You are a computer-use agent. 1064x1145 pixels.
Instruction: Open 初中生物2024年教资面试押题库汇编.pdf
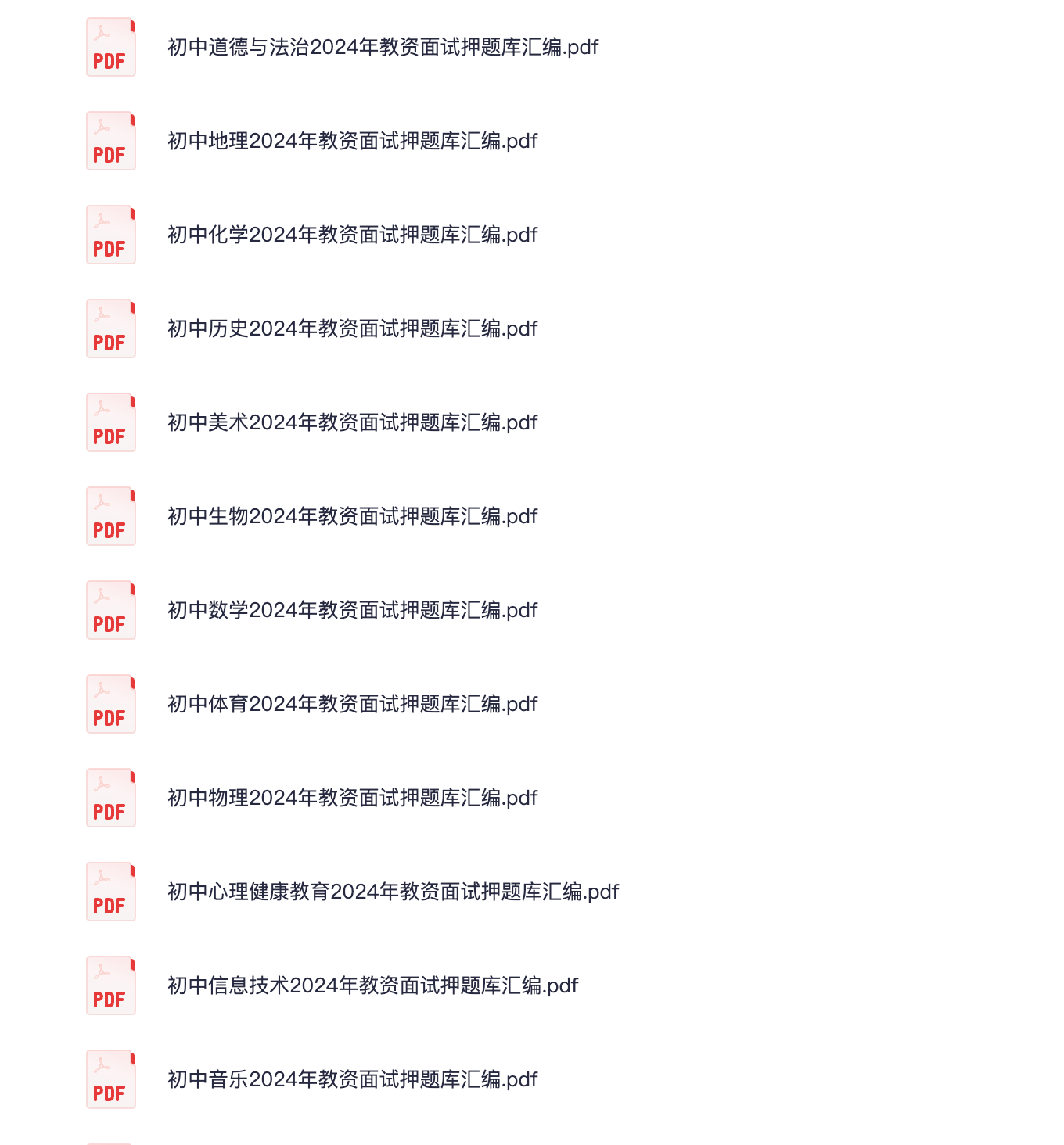[x=351, y=516]
